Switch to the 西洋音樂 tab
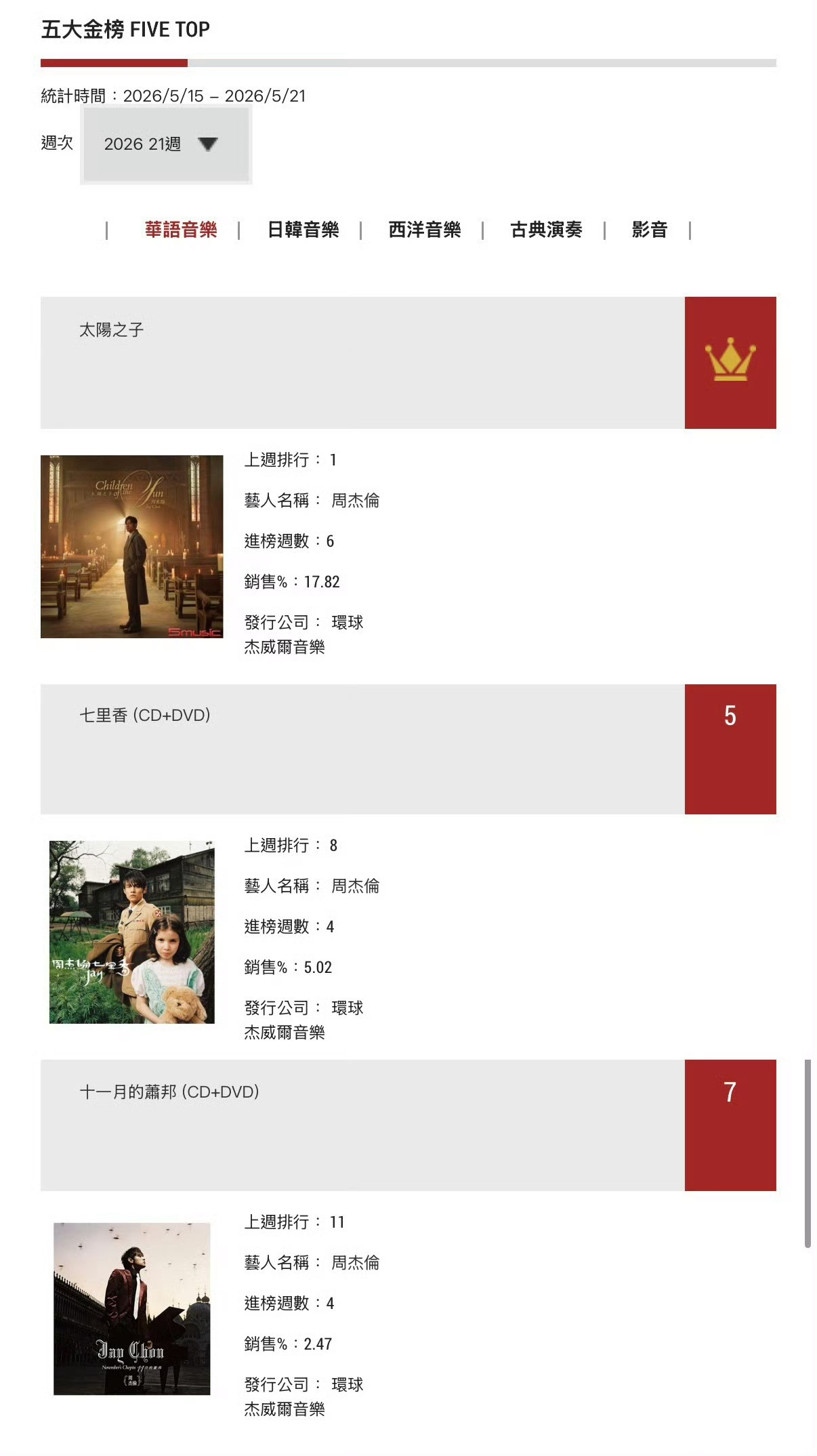This screenshot has height=1456, width=817. pos(425,230)
